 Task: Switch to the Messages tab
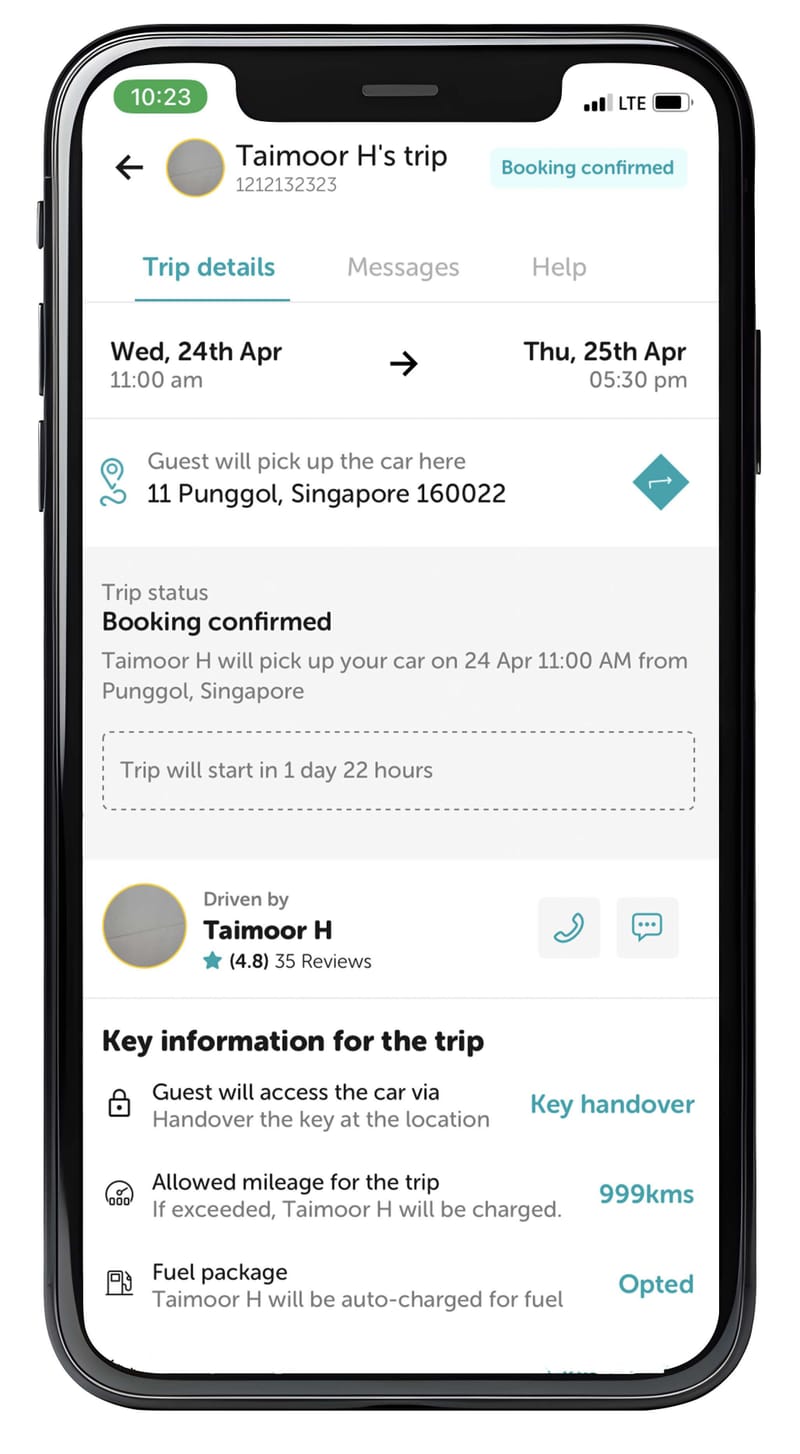pos(403,267)
